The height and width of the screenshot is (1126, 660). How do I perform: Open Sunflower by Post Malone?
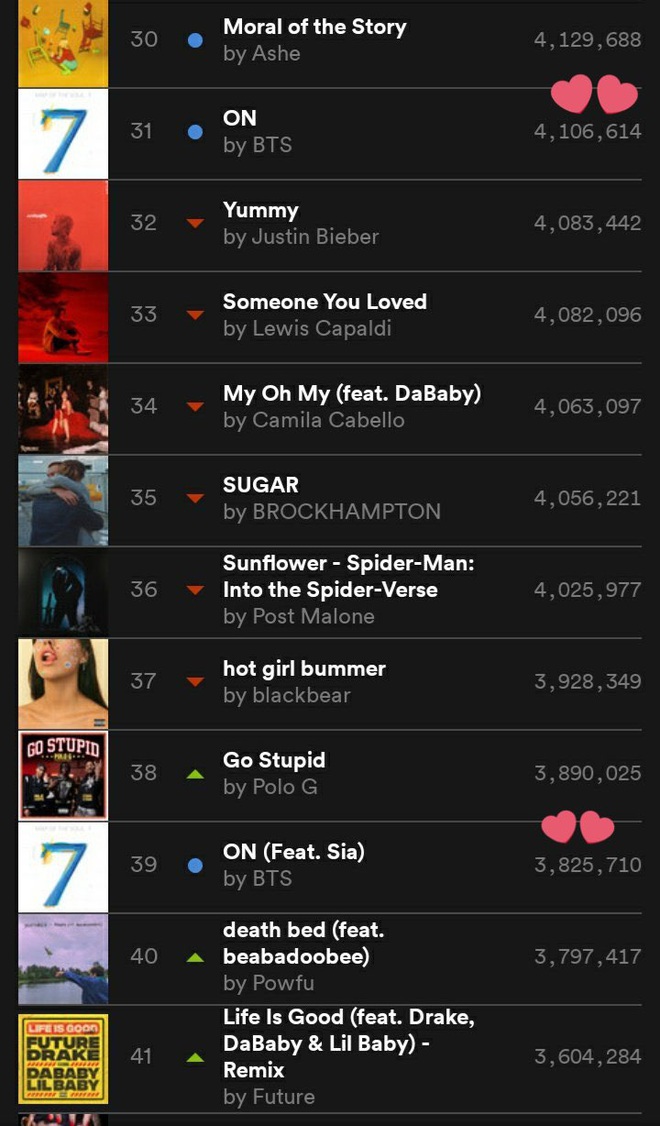(x=330, y=592)
